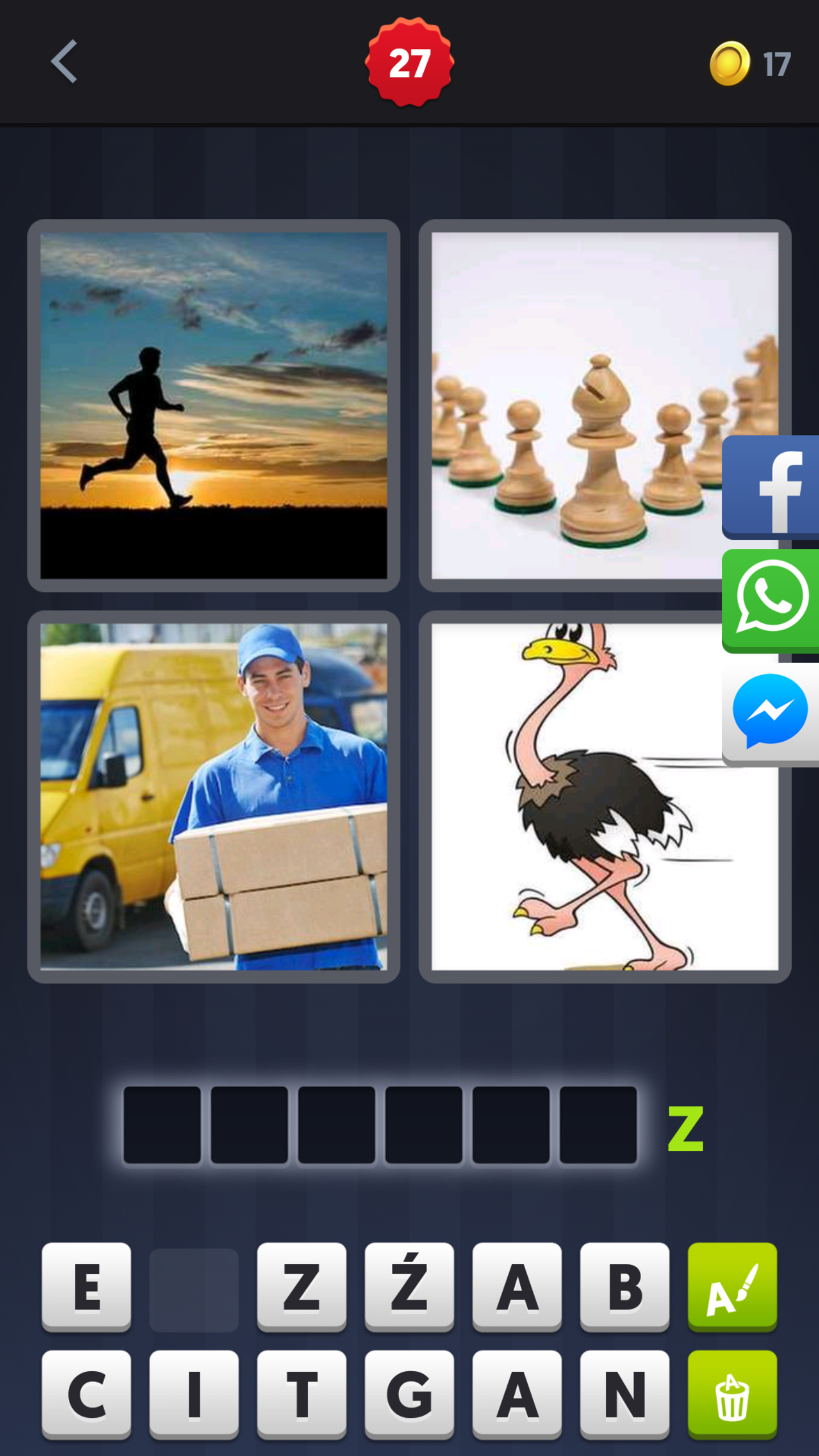Enlarge the running man silhouette picture
The image size is (819, 1456).
(x=214, y=405)
